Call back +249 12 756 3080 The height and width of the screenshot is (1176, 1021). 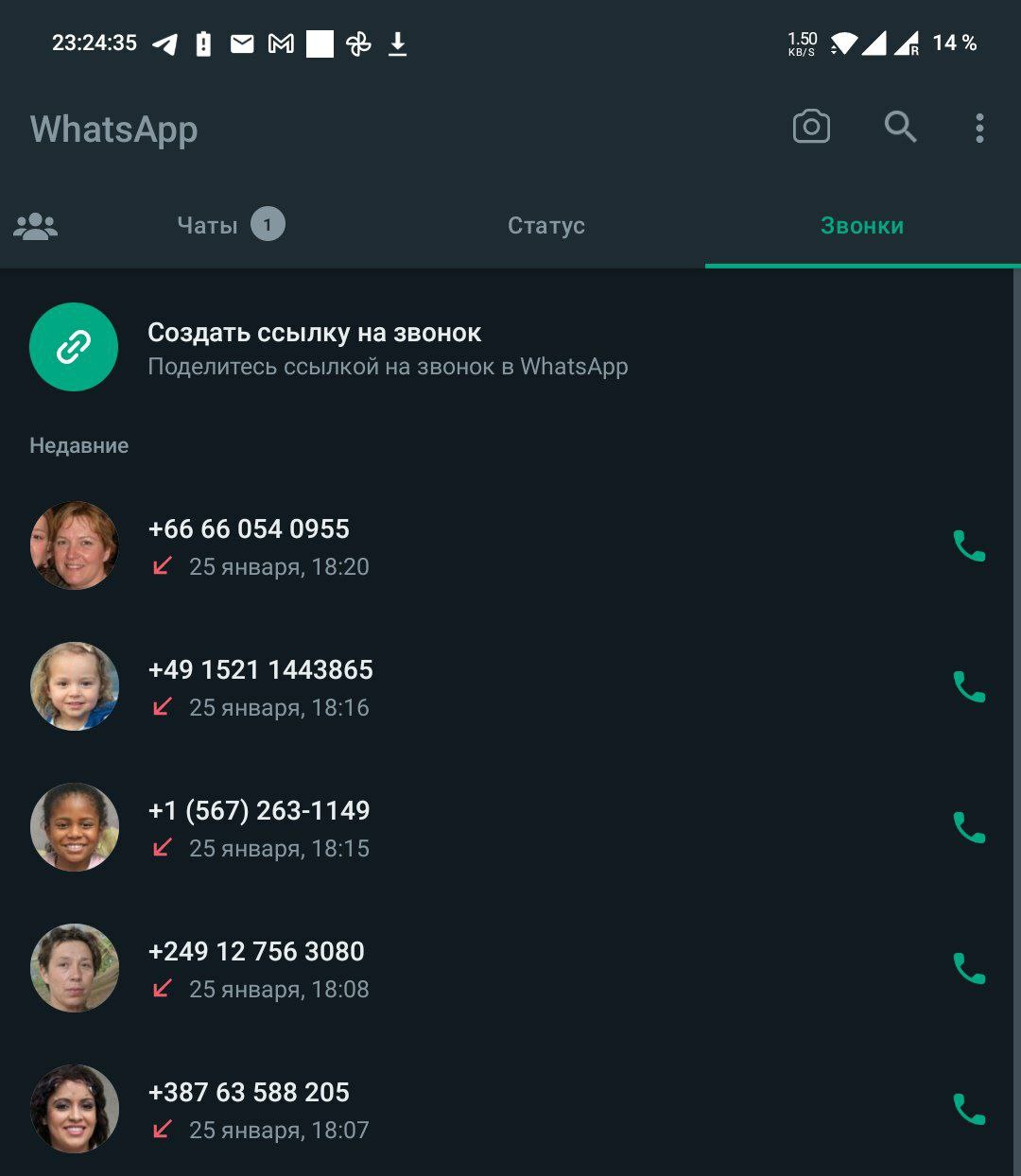coord(969,969)
